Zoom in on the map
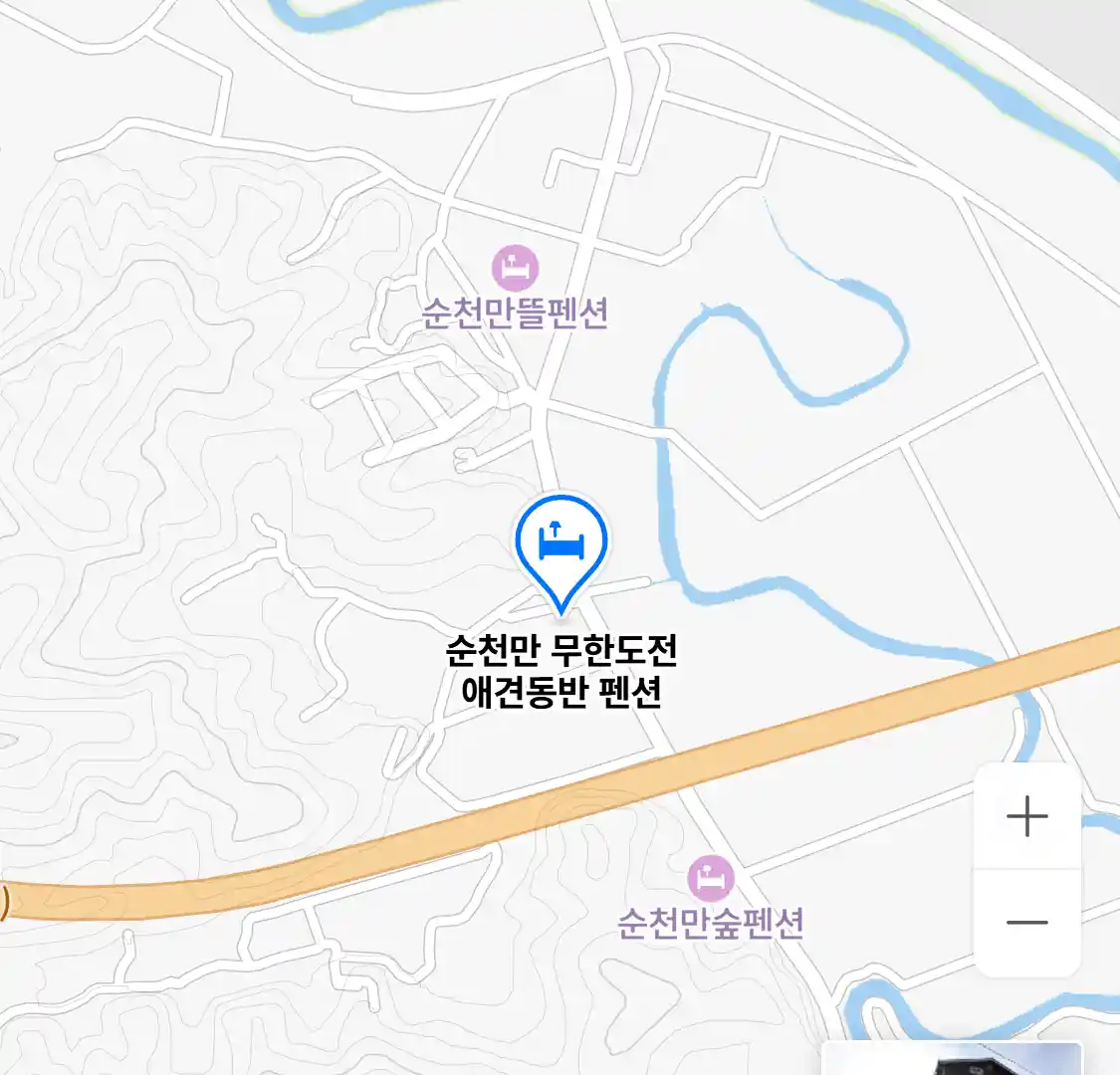Viewport: 1120px width, 1075px height. click(1026, 817)
